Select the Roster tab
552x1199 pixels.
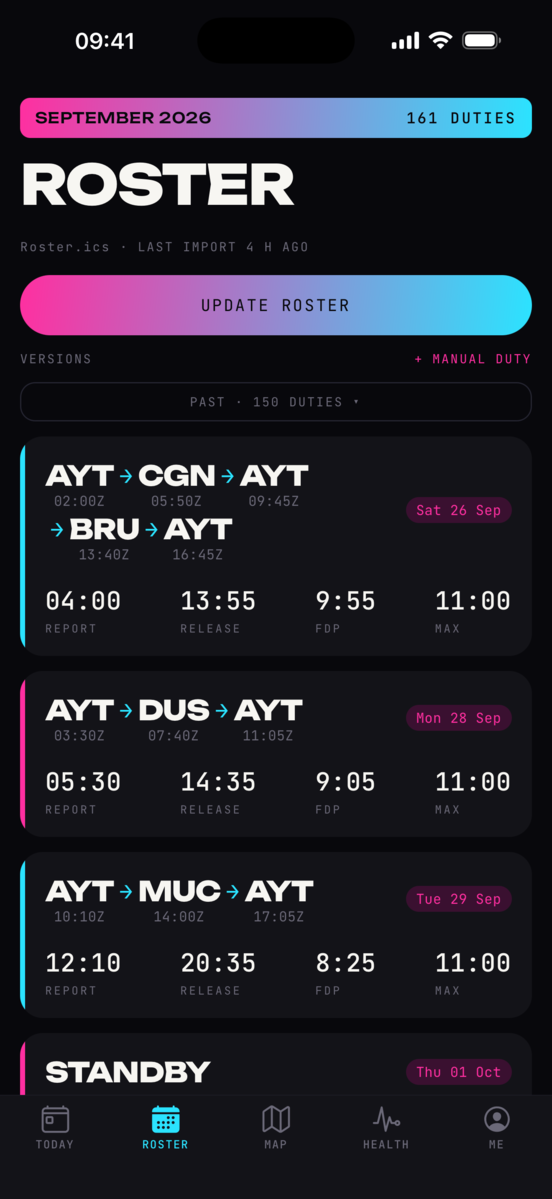pos(165,1128)
